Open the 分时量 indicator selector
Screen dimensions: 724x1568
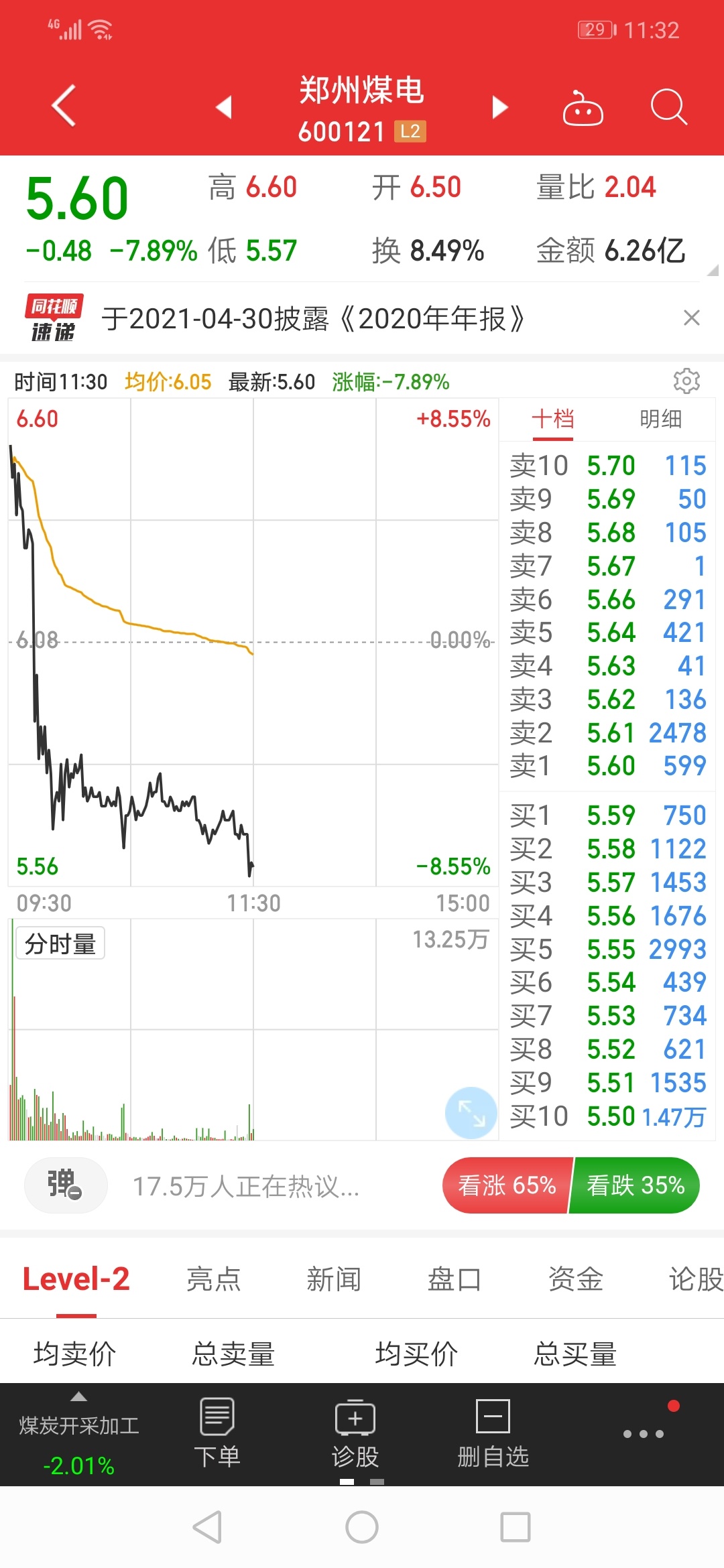tap(60, 944)
